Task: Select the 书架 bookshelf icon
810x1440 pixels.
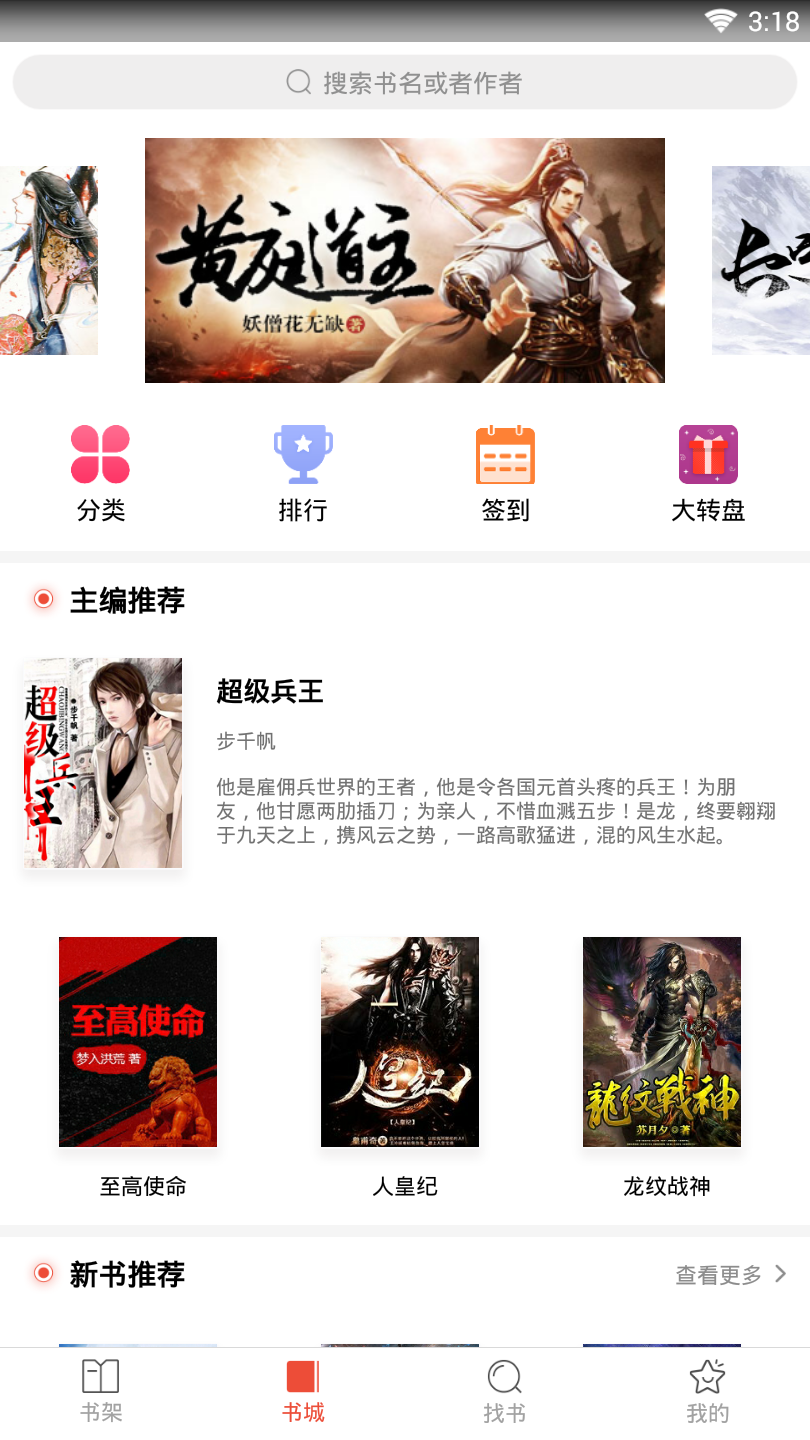Action: 101,1377
